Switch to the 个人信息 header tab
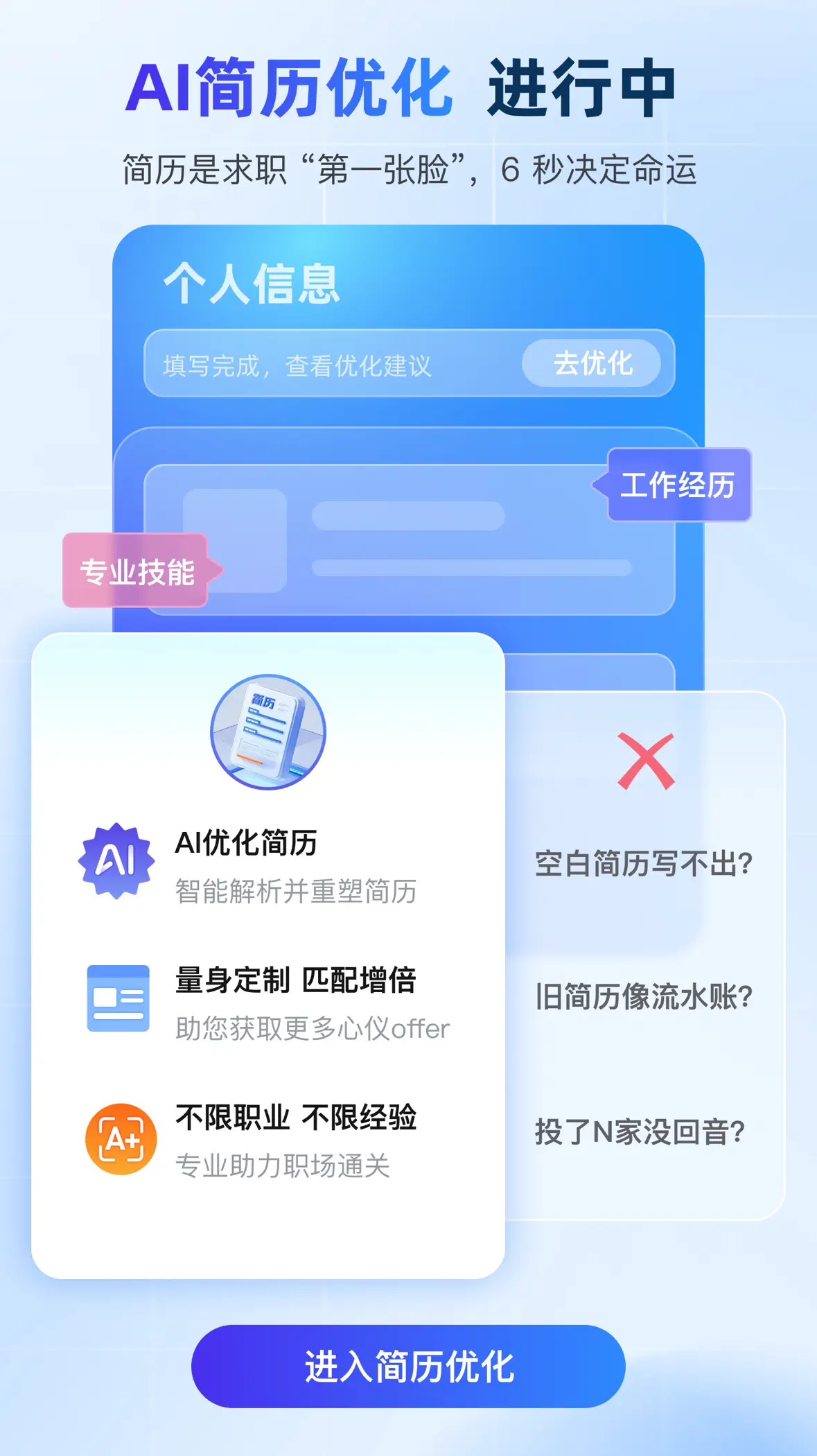 (252, 284)
